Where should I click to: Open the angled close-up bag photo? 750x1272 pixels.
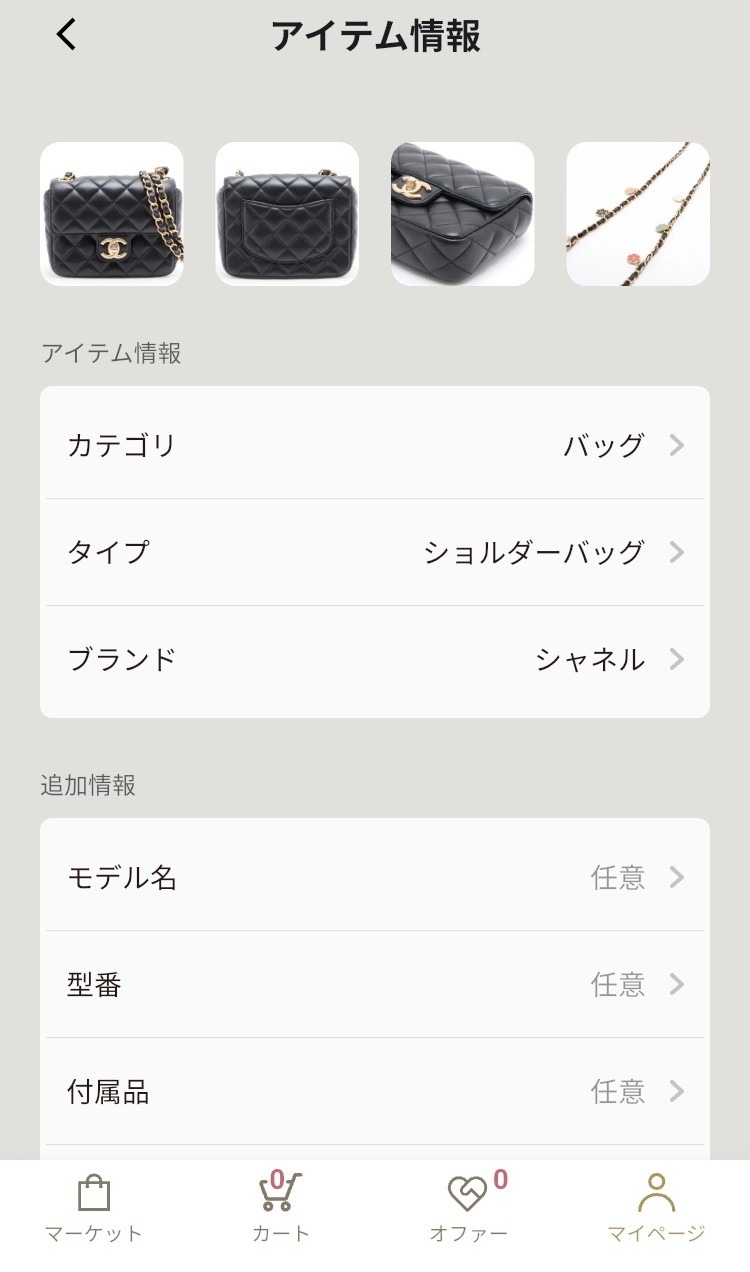463,214
